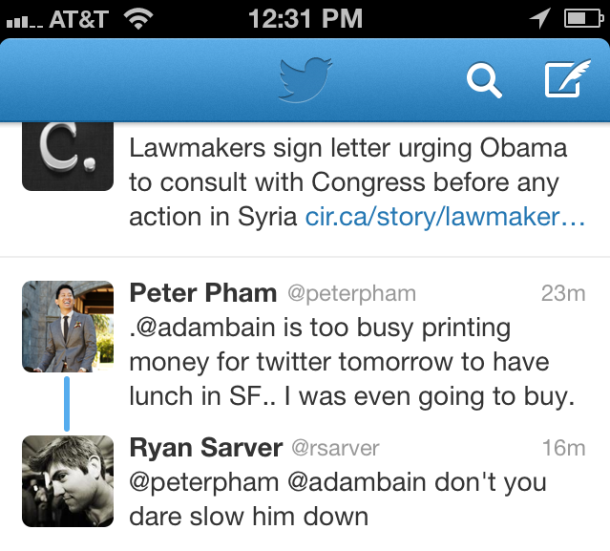Screen dimensions: 610x551
Task: Open Peter Pham's tweet about @adambain
Action: click(350, 362)
